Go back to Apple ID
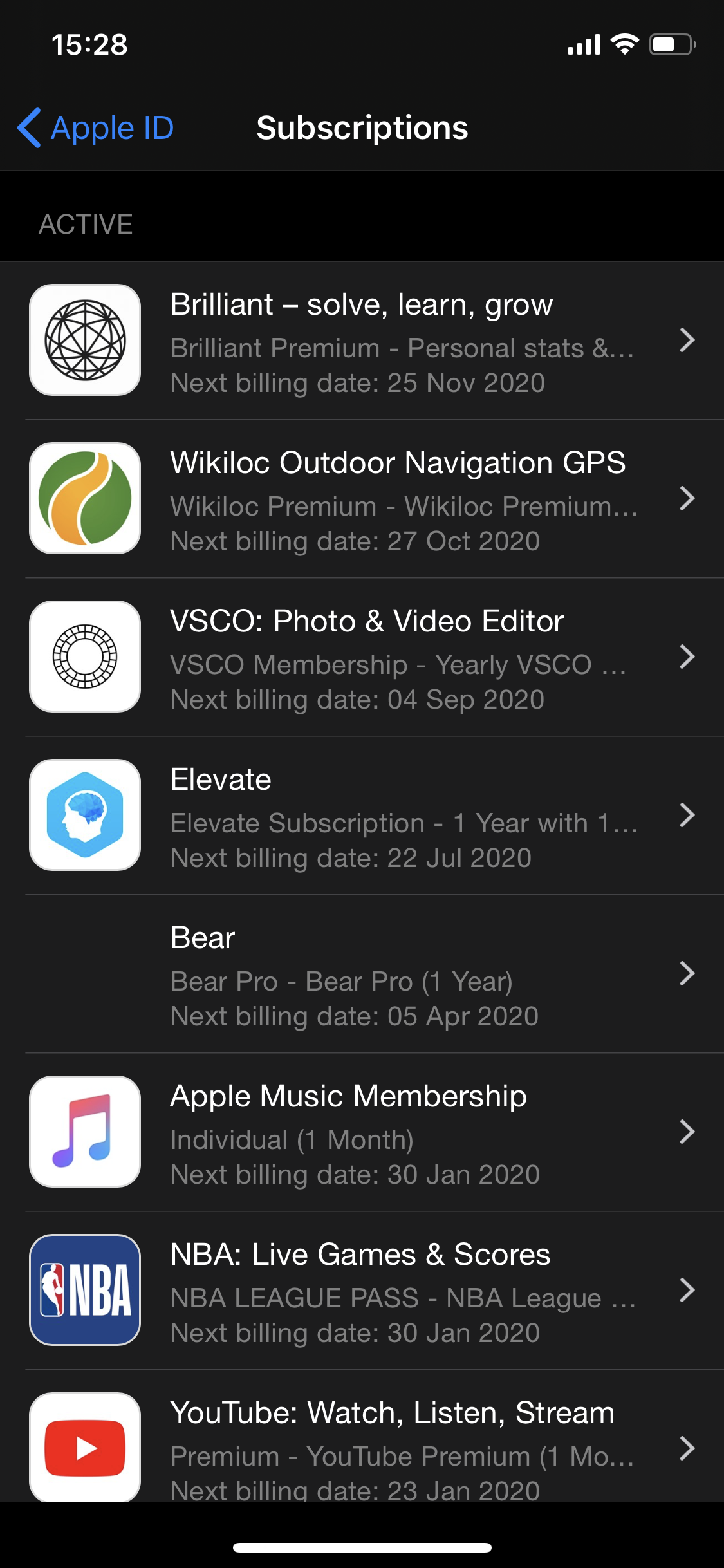Screen dimensions: 724x1568 click(x=97, y=128)
